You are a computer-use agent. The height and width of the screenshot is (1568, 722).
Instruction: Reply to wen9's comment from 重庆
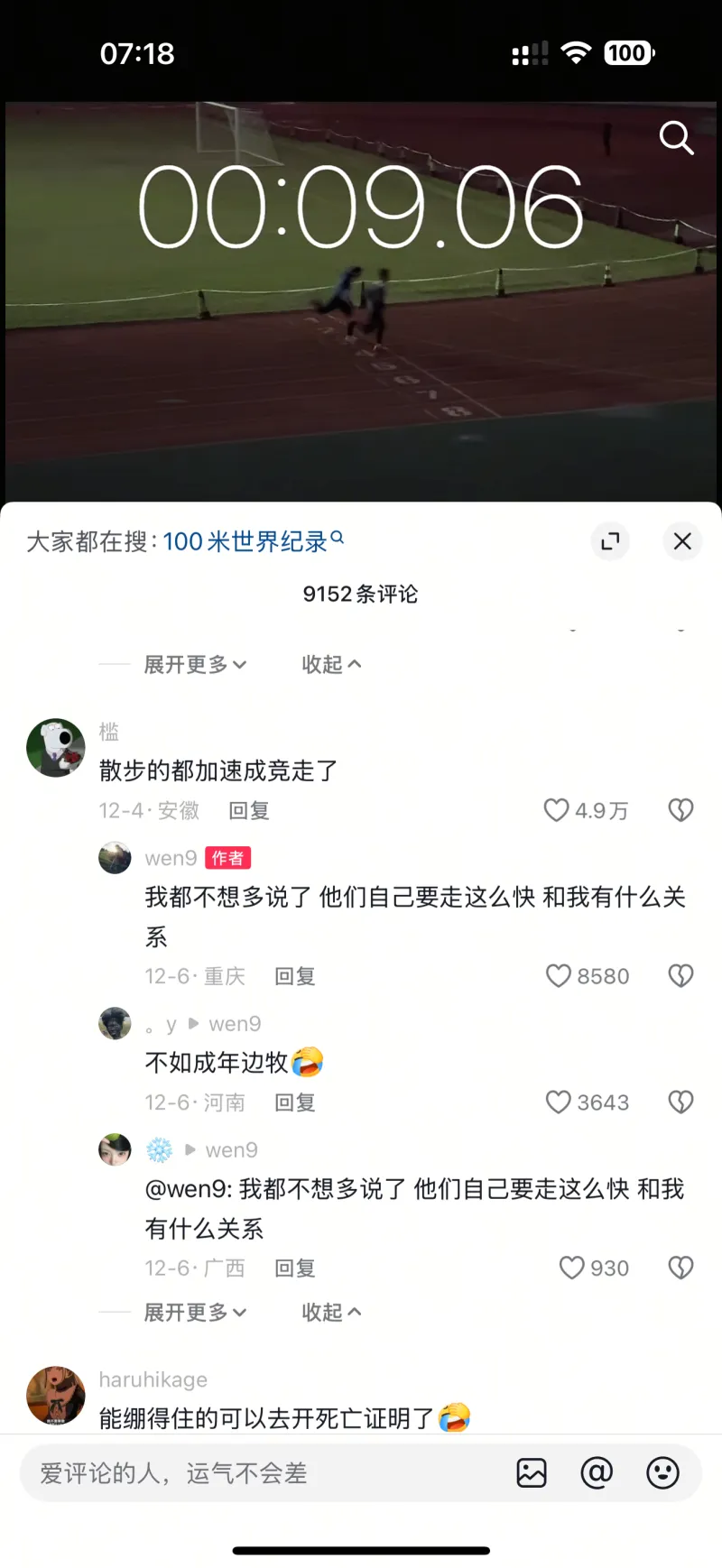(x=294, y=976)
